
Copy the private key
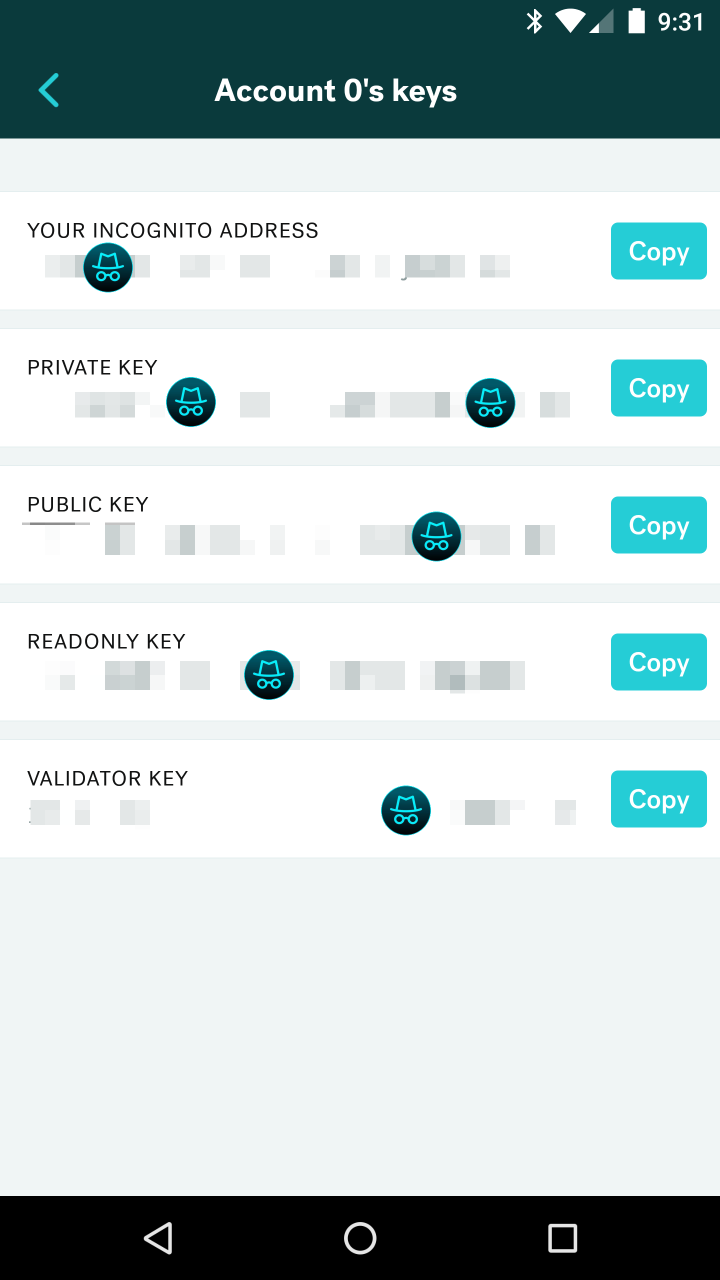[659, 388]
